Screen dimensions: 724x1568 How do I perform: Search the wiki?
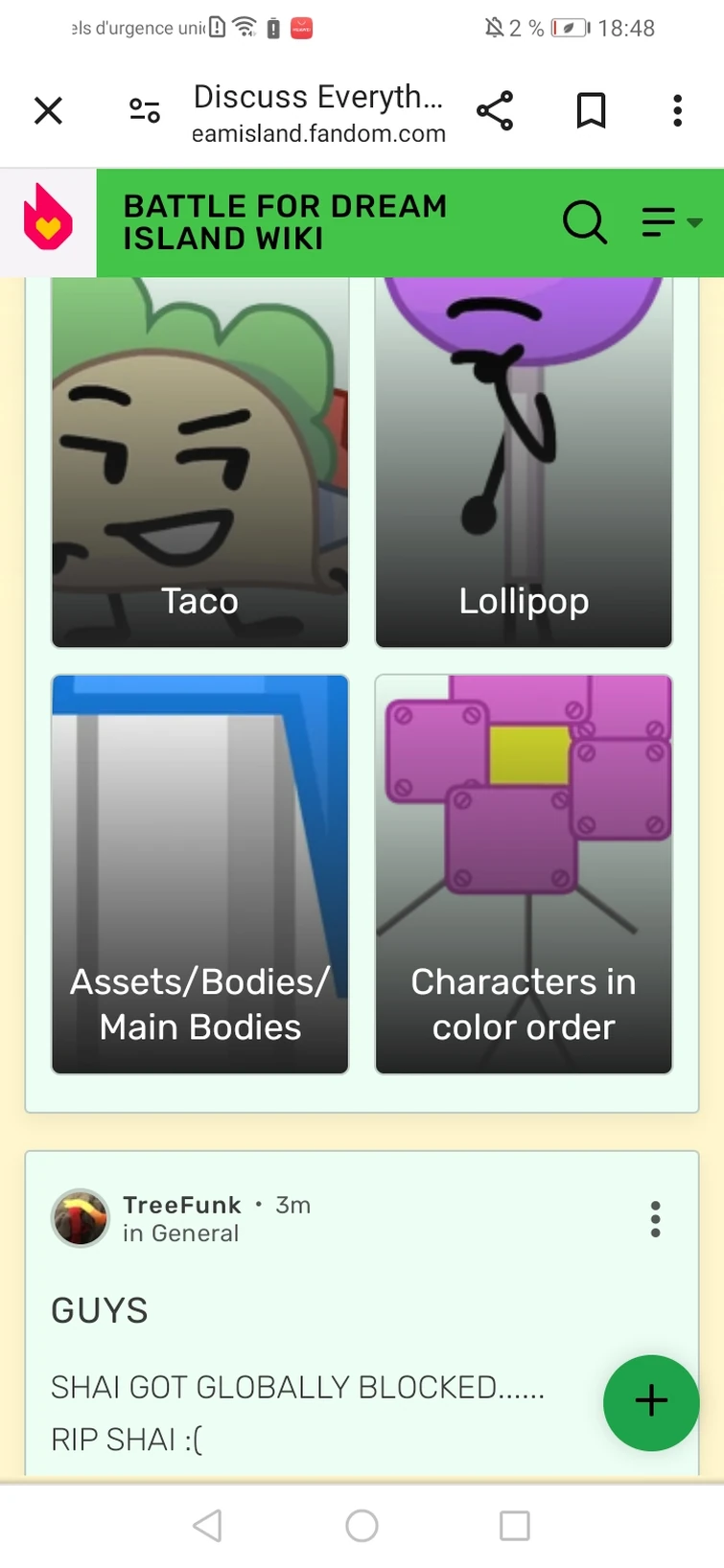tap(584, 222)
